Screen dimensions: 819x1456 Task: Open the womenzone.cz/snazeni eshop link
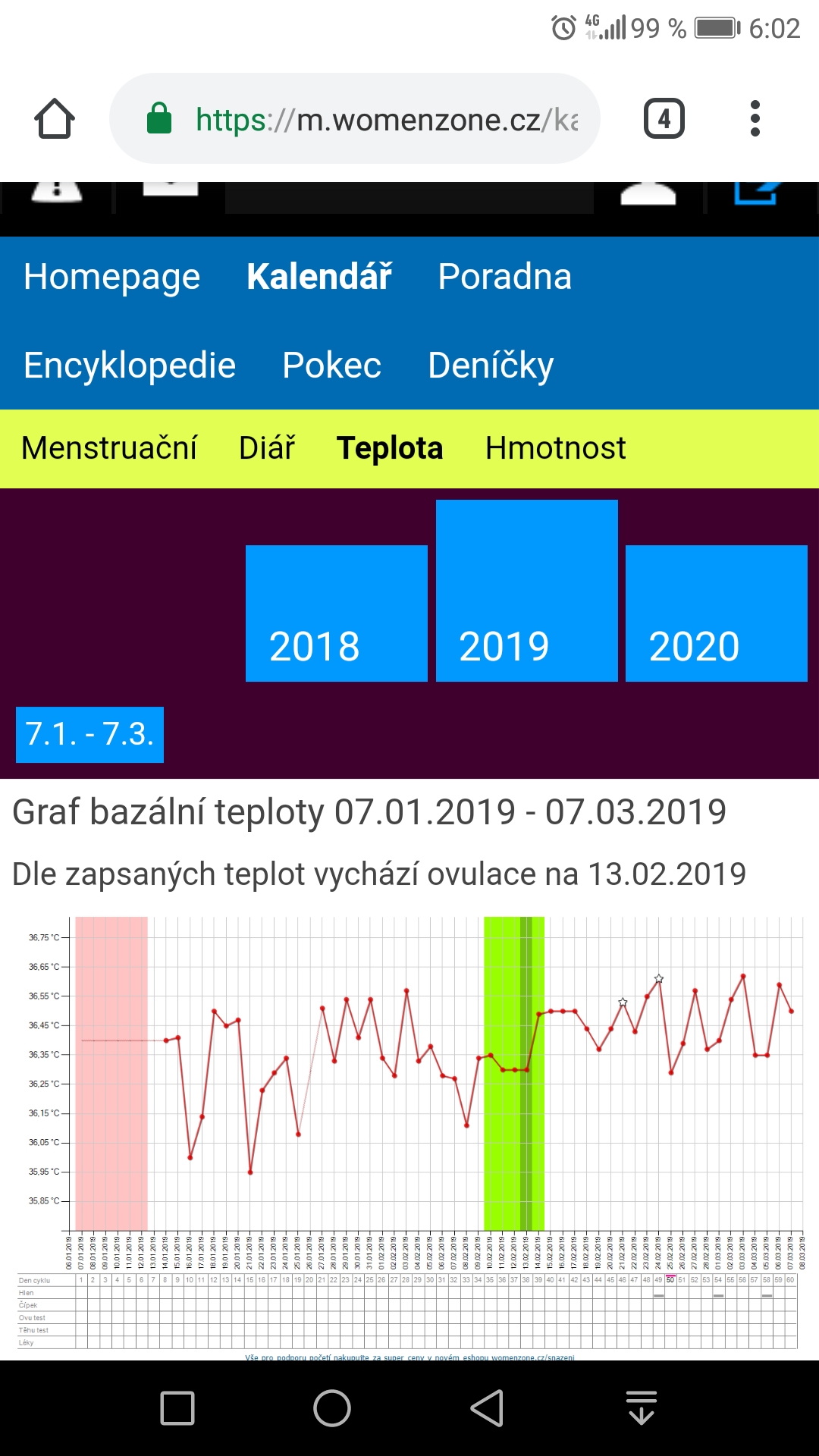tap(409, 1356)
